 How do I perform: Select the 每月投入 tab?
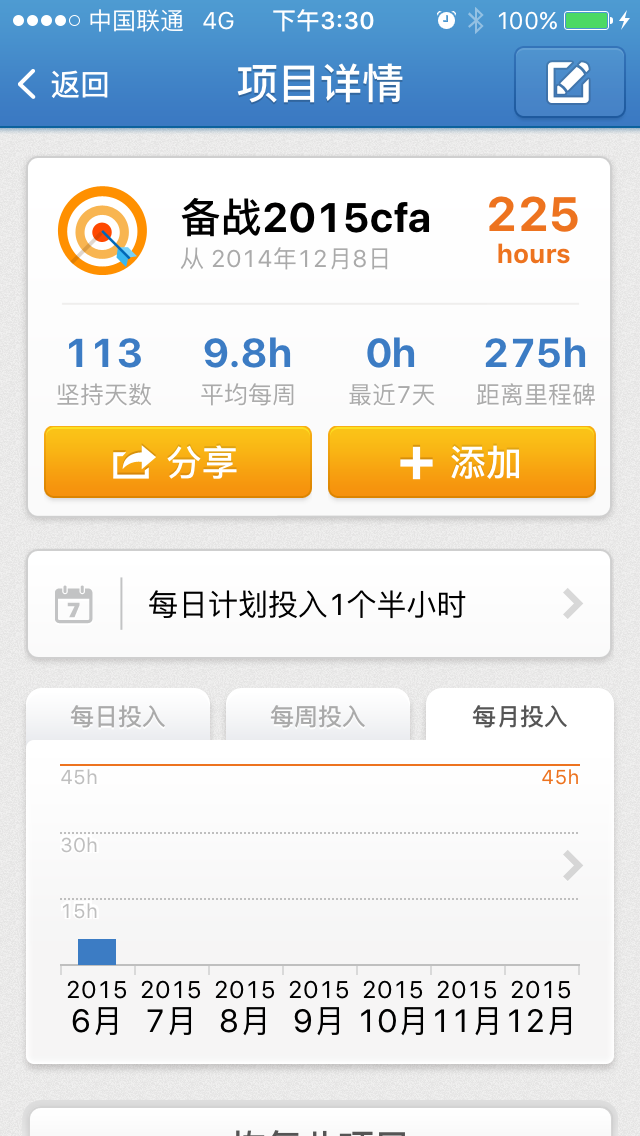(x=519, y=716)
